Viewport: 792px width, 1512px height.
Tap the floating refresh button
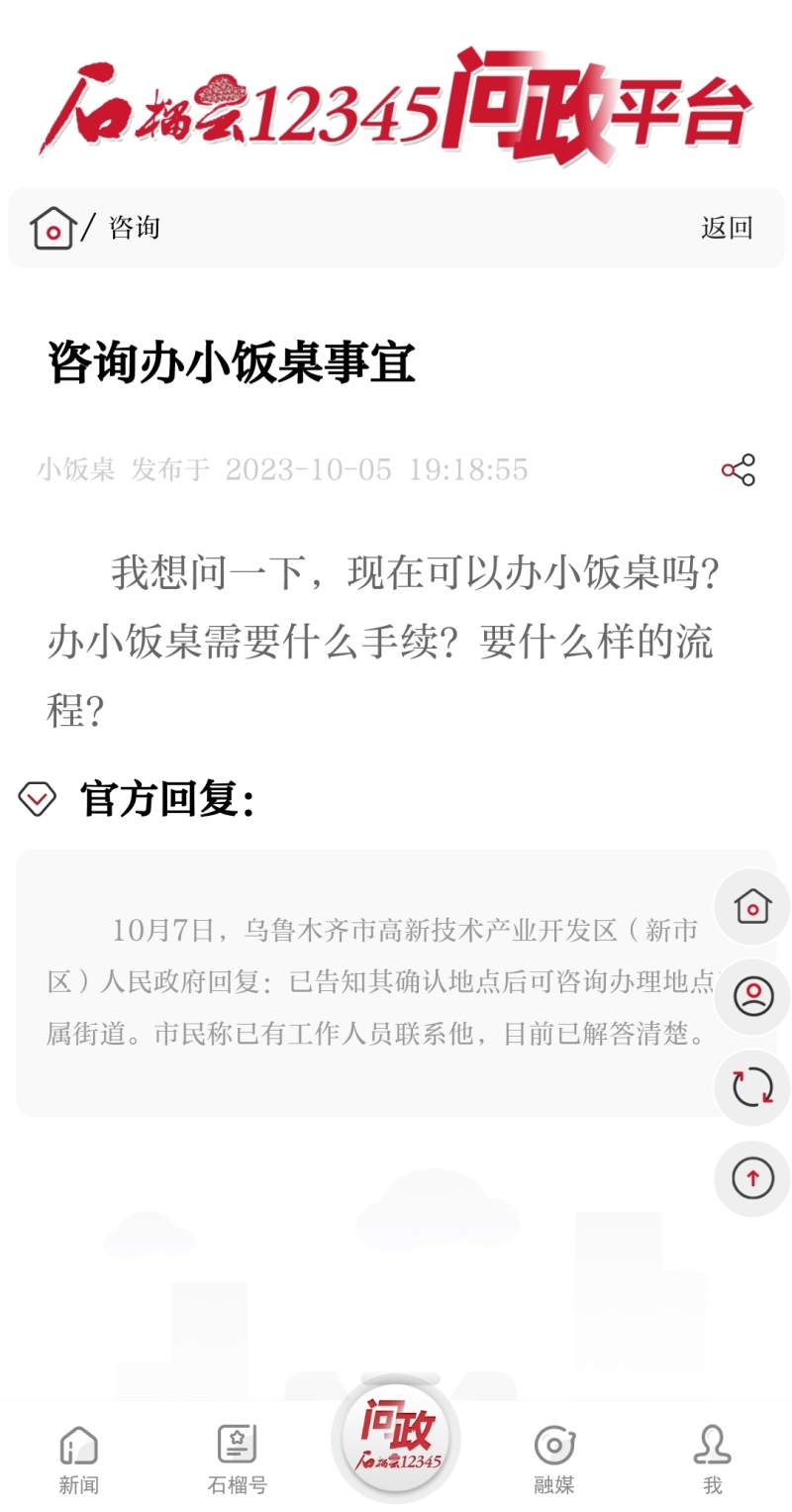coord(752,1087)
